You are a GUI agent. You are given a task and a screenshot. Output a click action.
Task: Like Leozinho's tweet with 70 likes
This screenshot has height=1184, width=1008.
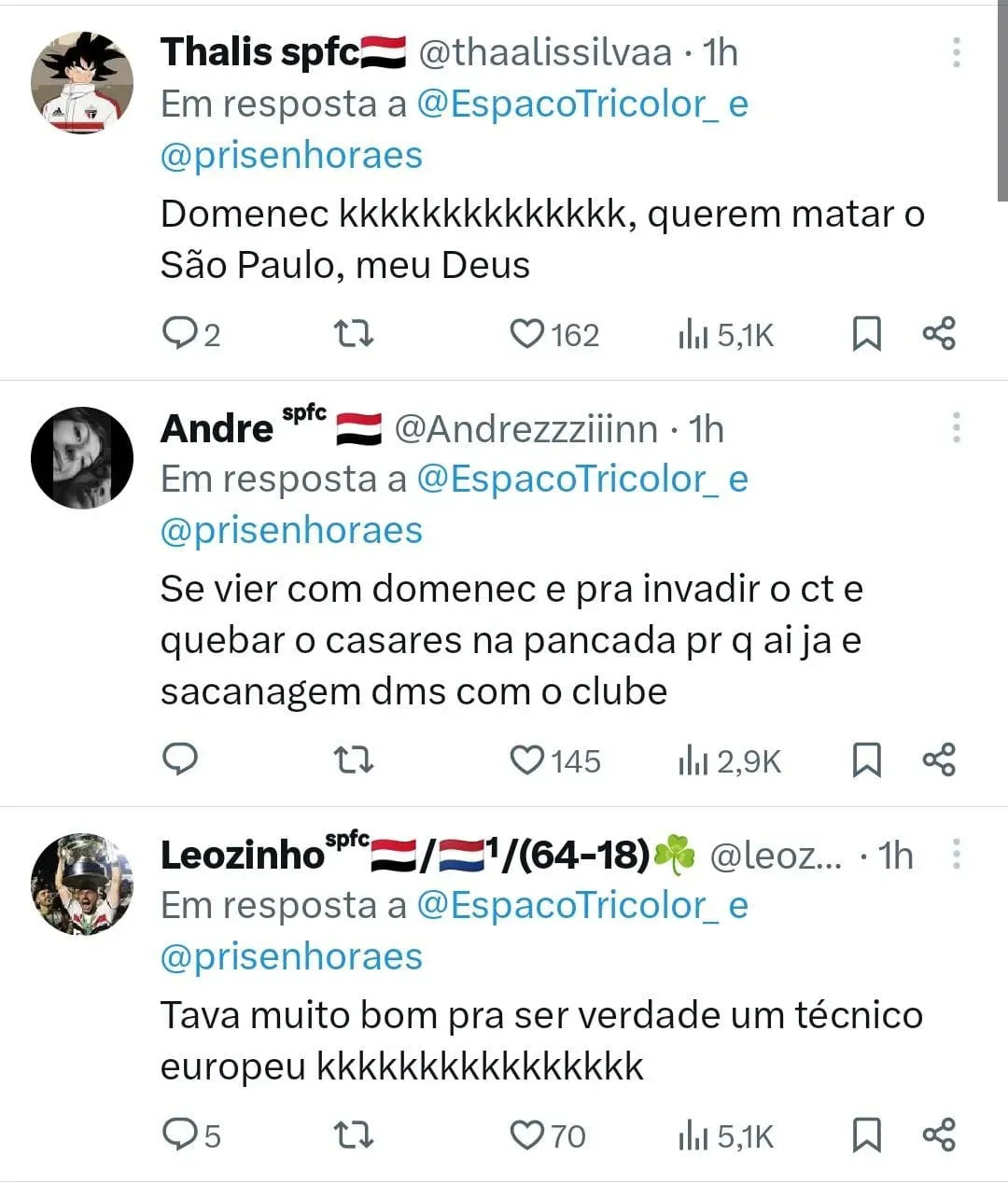tap(527, 1135)
